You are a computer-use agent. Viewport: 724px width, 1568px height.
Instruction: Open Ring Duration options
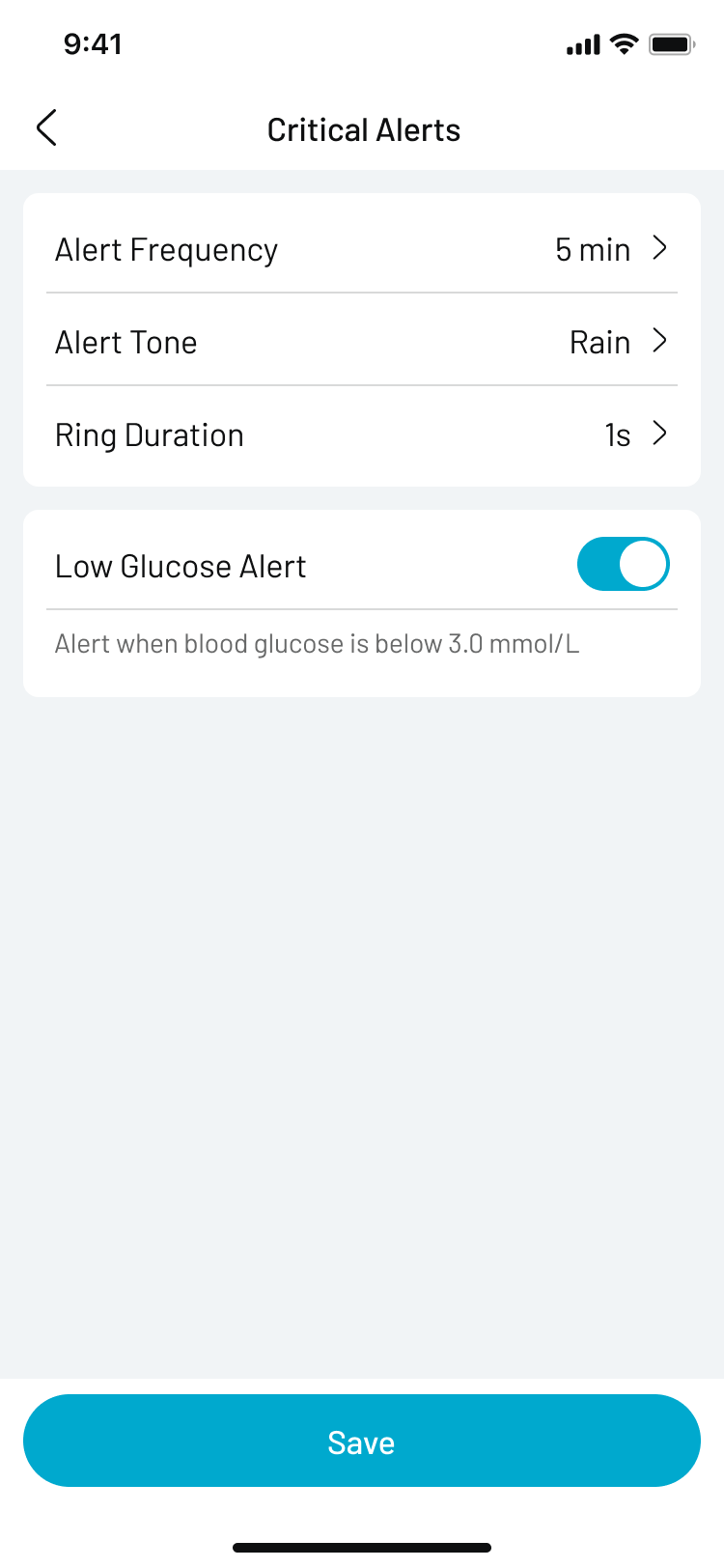pyautogui.click(x=362, y=435)
